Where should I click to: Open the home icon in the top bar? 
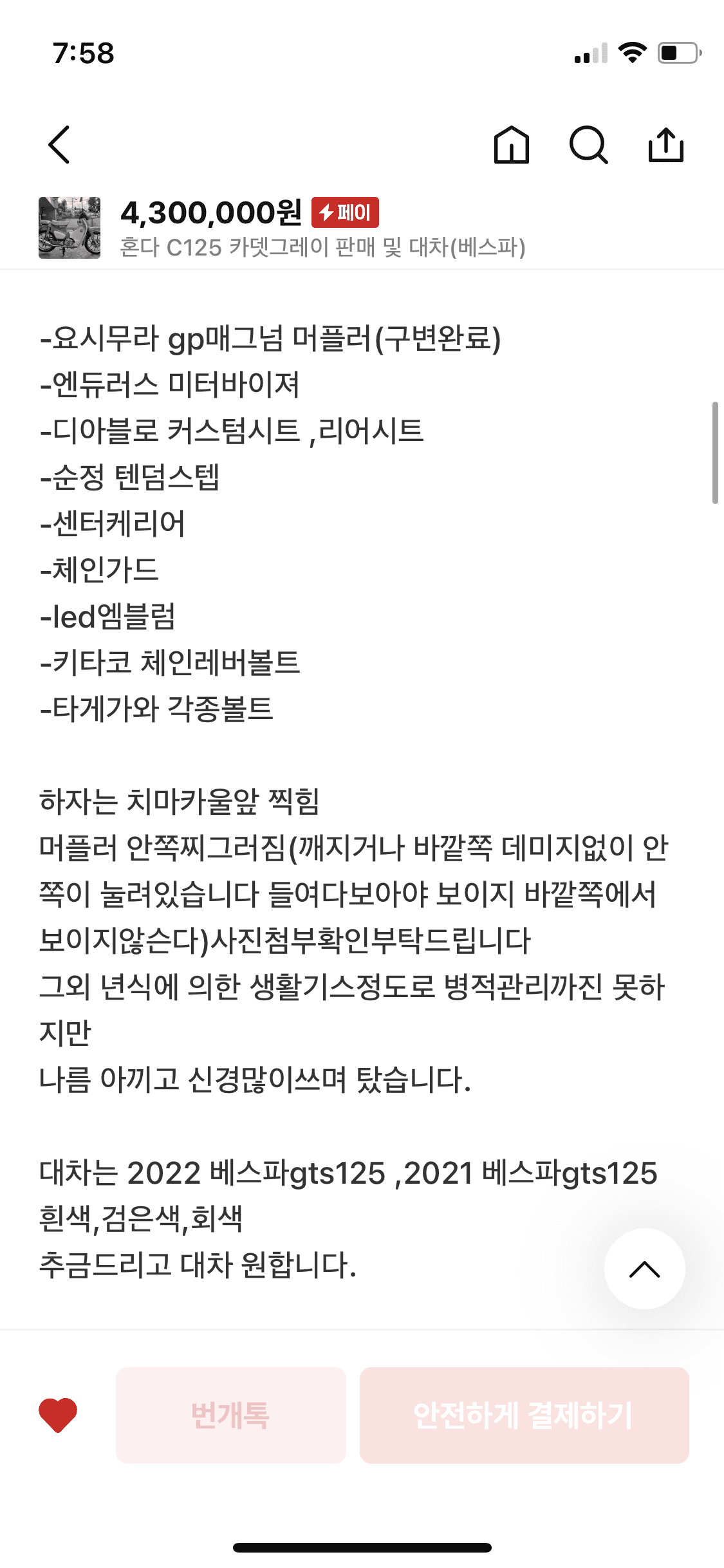coord(512,145)
